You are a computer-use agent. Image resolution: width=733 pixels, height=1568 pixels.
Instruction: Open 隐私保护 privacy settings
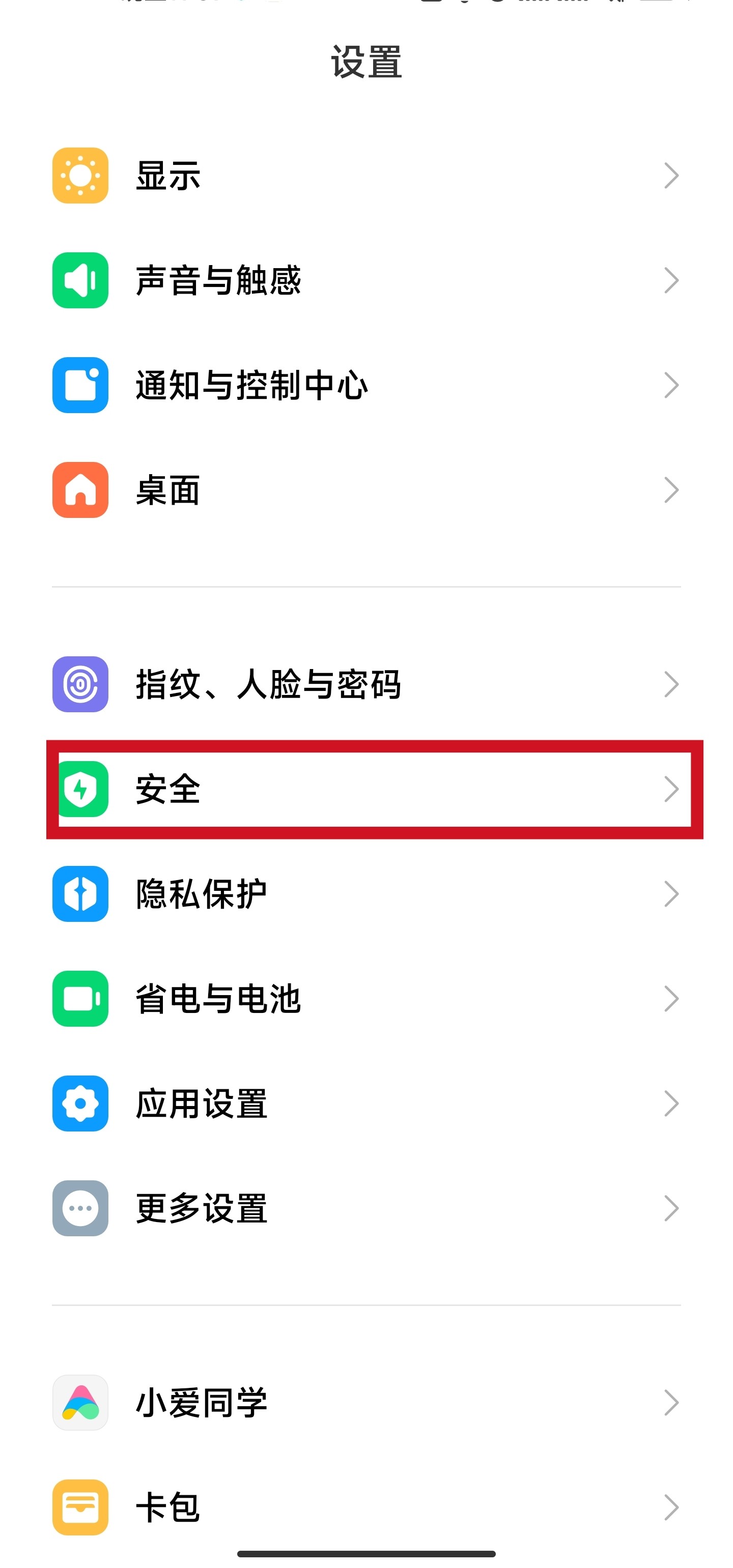pos(366,893)
